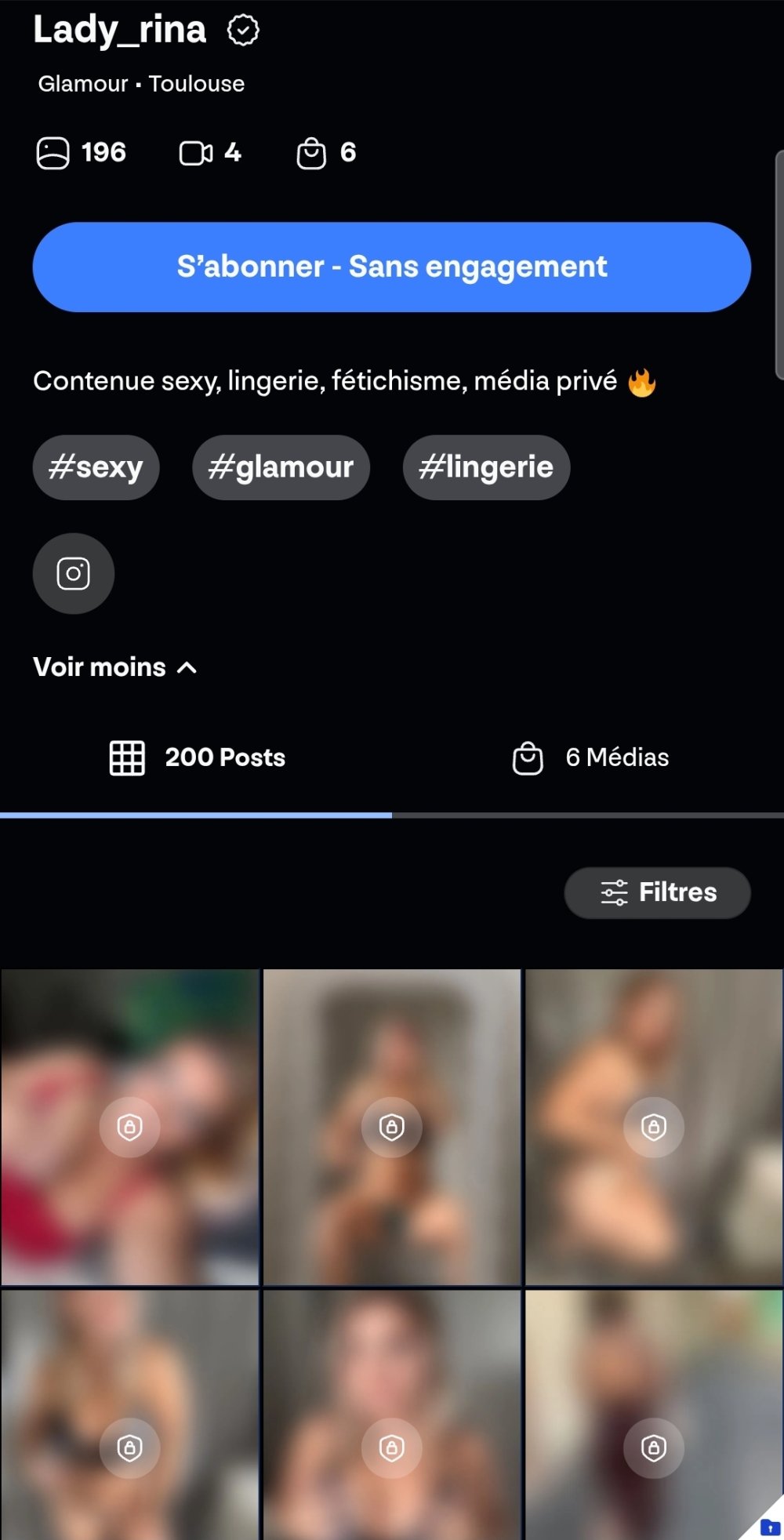Click the blue progress bar under the tabs
Viewport: 784px width, 1540px height.
click(x=196, y=816)
